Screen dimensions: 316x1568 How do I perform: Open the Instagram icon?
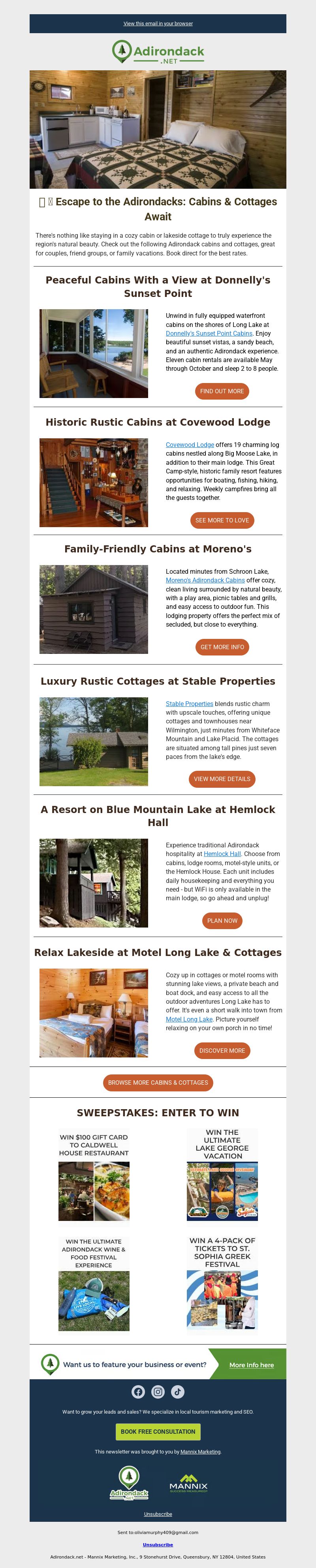pyautogui.click(x=158, y=1391)
